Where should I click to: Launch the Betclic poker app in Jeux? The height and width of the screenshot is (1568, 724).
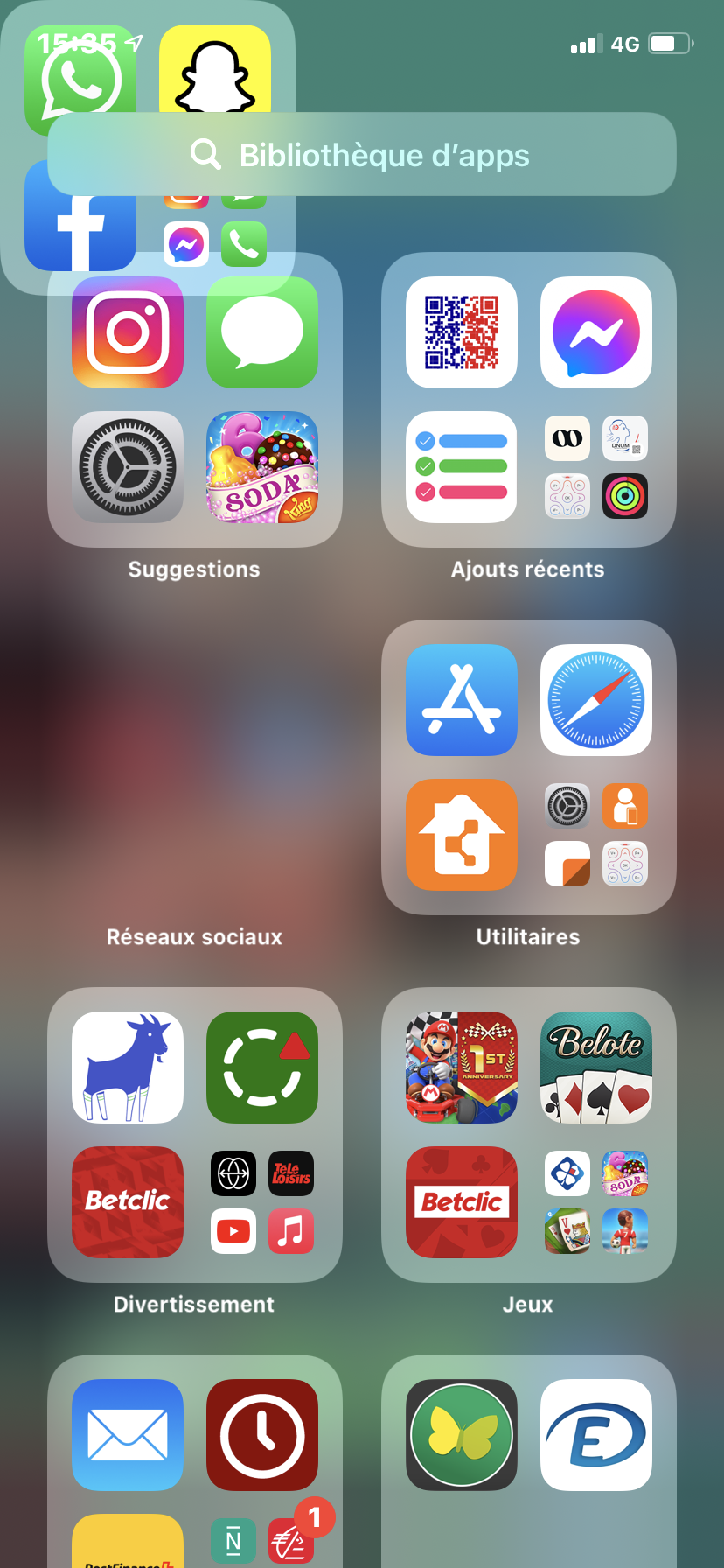click(462, 1202)
